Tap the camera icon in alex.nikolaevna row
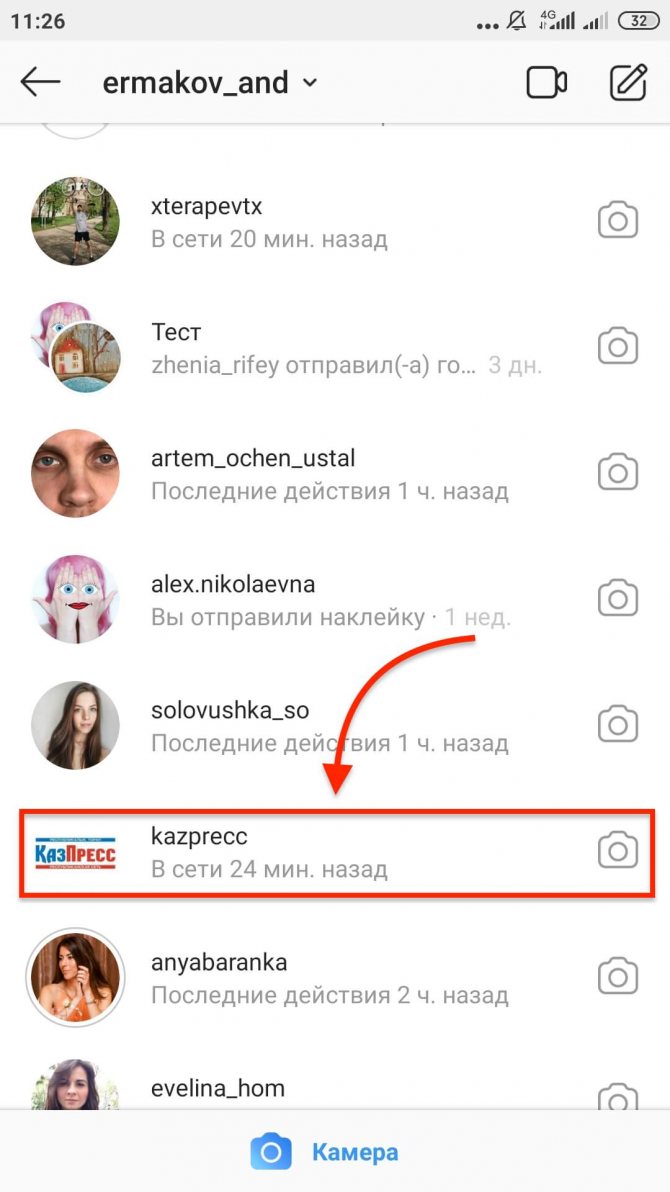670x1192 pixels. pyautogui.click(x=618, y=599)
